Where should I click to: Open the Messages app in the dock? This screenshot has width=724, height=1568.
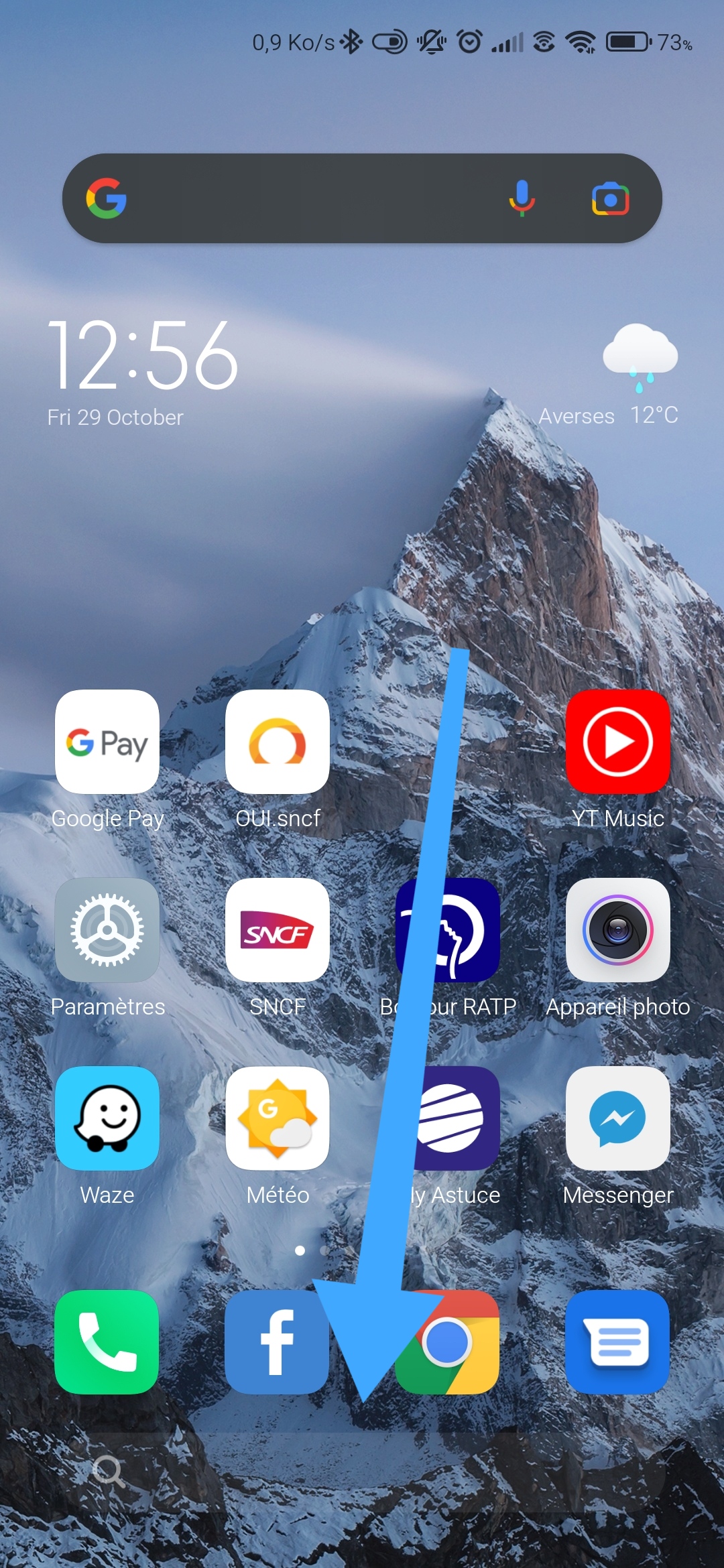(x=617, y=1342)
